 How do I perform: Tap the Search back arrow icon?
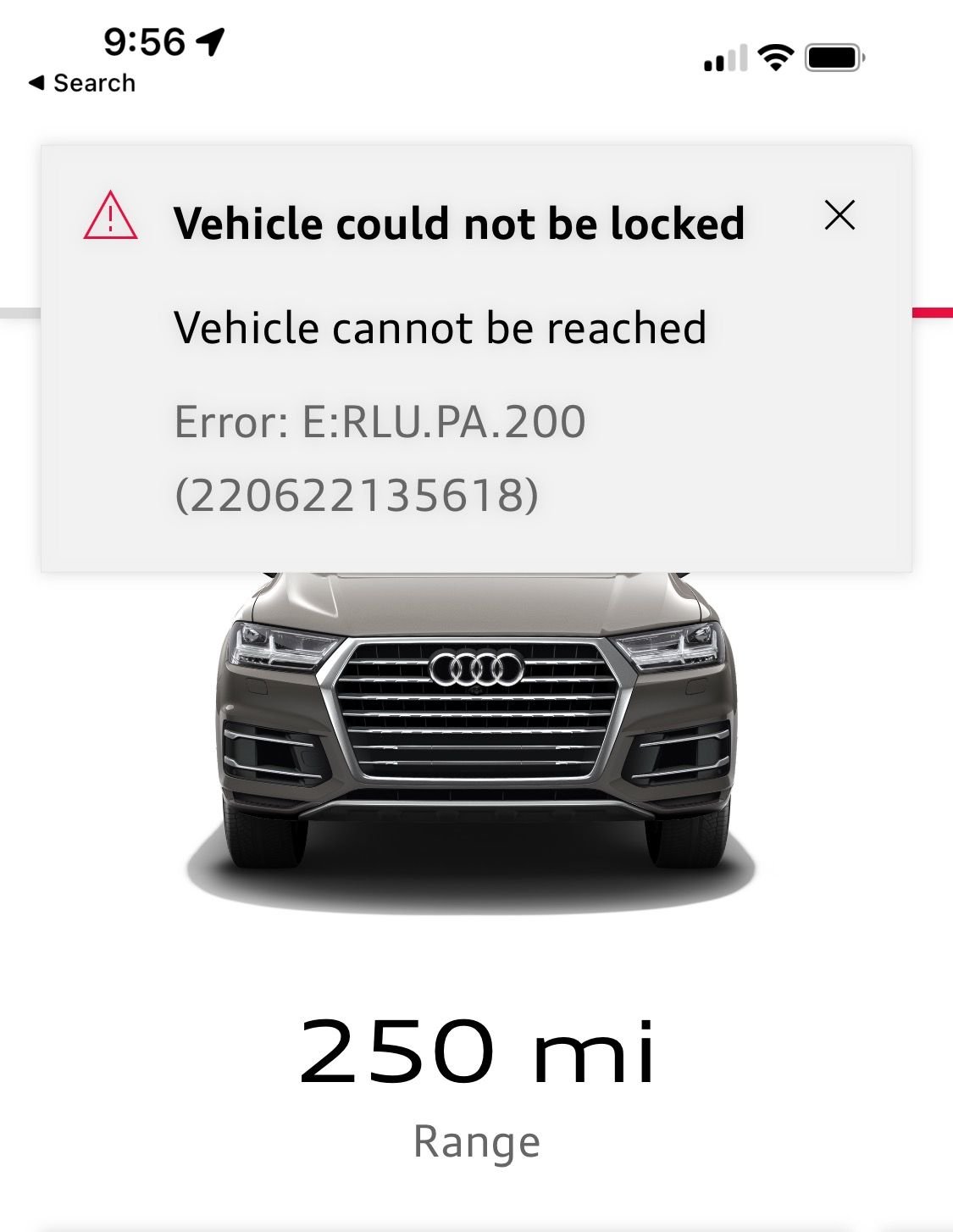(34, 82)
